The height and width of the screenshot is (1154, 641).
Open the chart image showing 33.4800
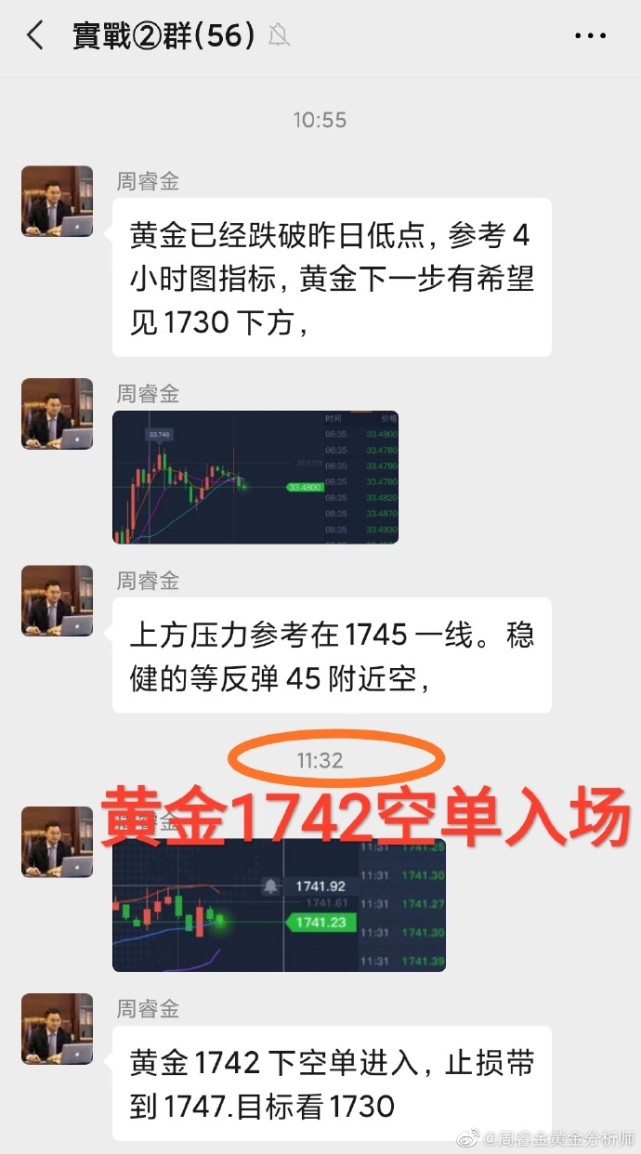(x=255, y=477)
